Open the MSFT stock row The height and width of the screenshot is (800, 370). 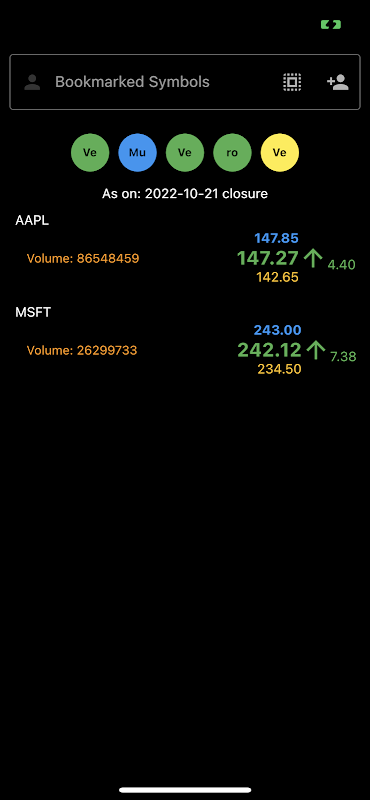point(185,341)
